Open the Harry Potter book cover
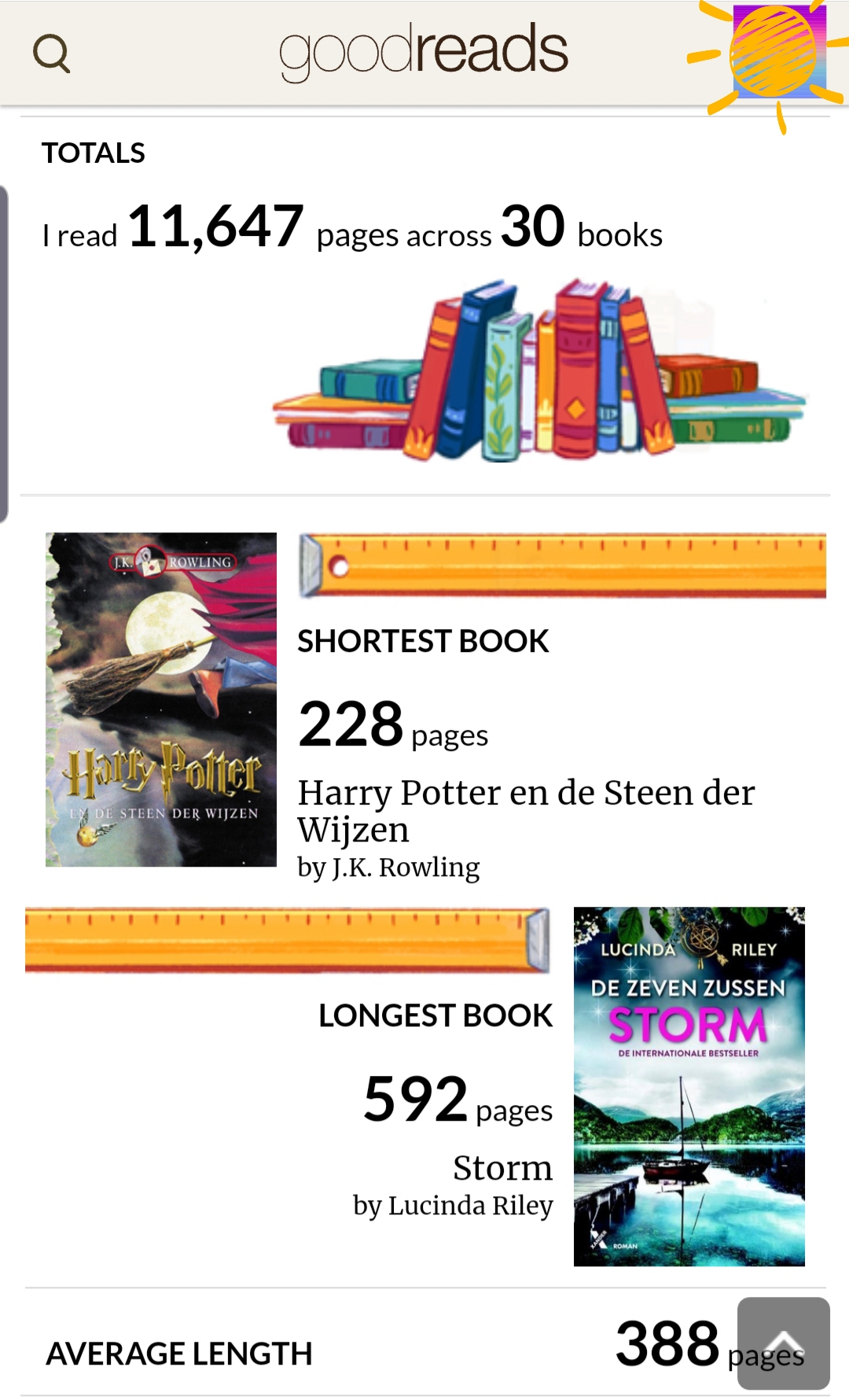849x1400 pixels. coord(161,700)
